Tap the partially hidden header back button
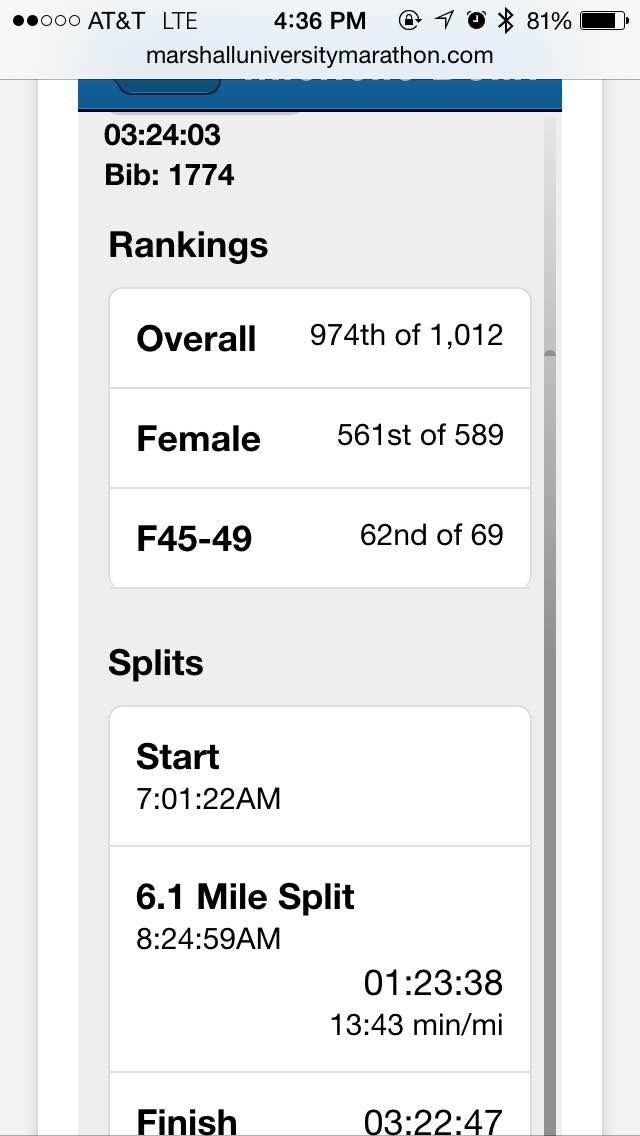The width and height of the screenshot is (640, 1136). click(x=168, y=86)
